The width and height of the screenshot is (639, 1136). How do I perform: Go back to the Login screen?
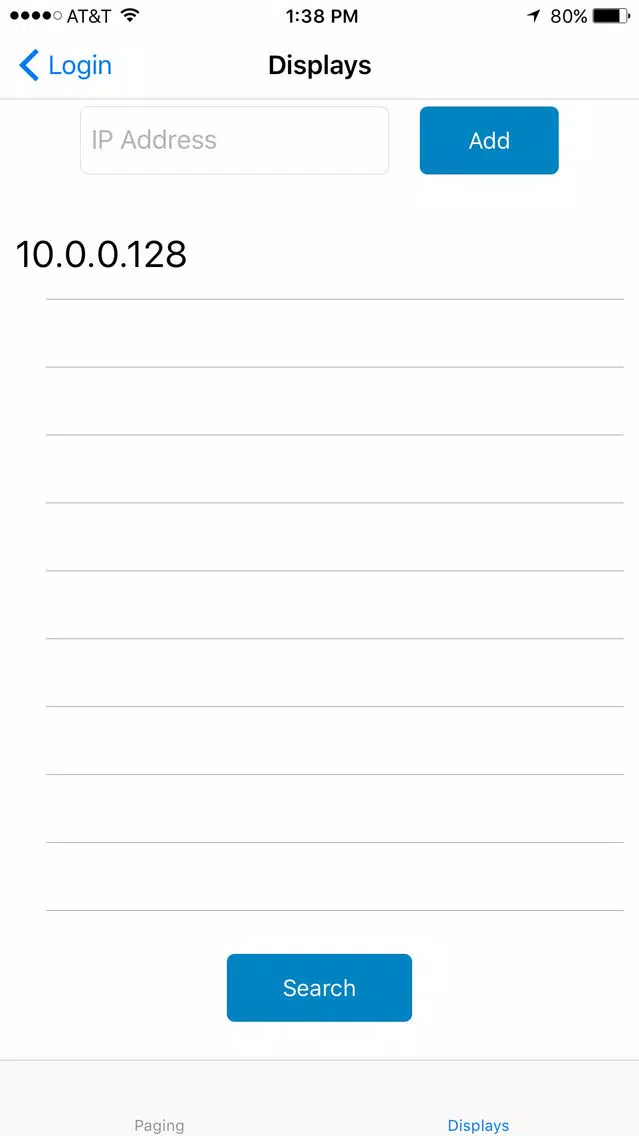click(x=65, y=65)
